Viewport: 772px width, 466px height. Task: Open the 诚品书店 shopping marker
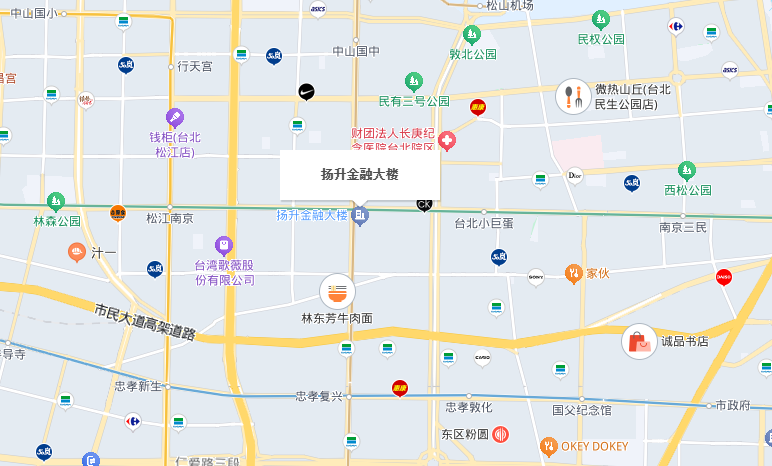(x=640, y=342)
